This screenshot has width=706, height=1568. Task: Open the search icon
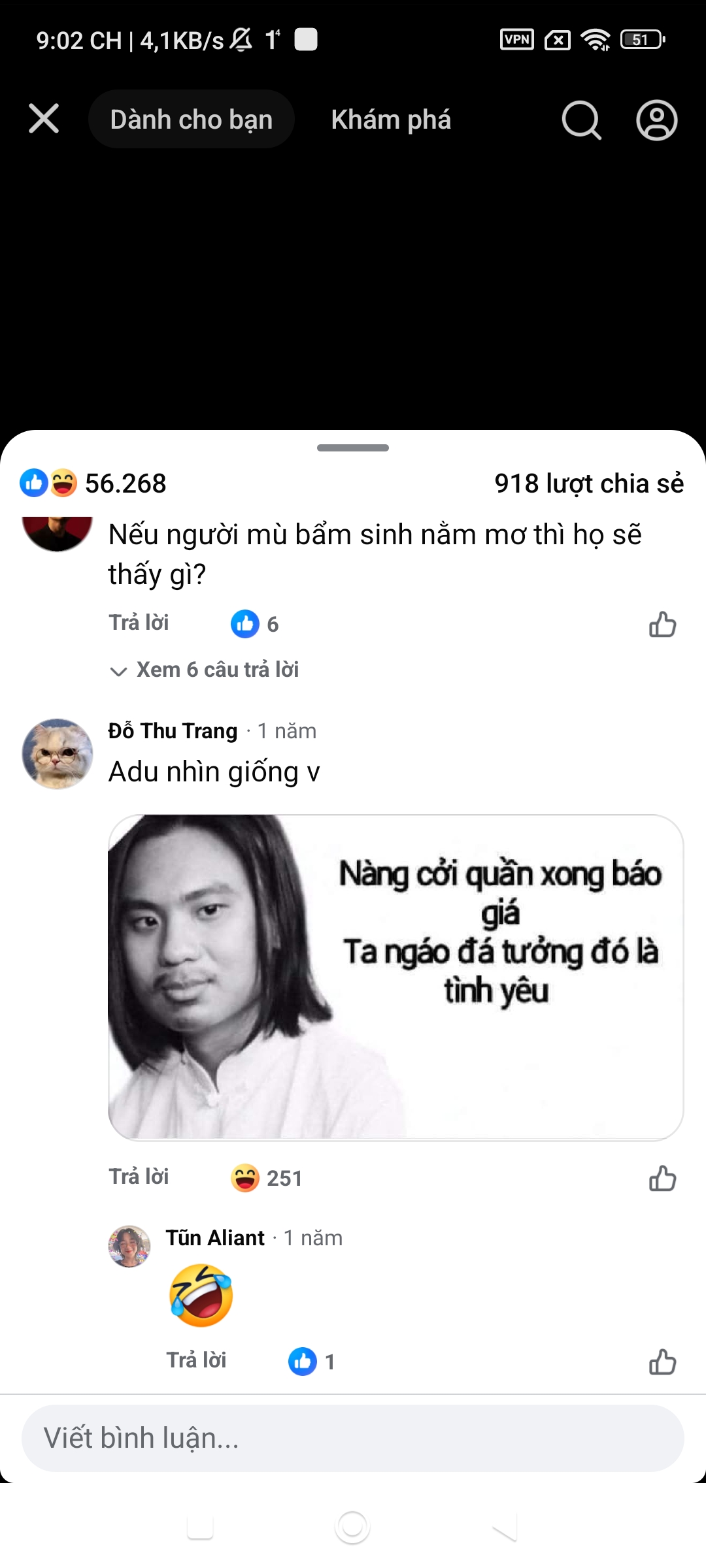pos(580,120)
